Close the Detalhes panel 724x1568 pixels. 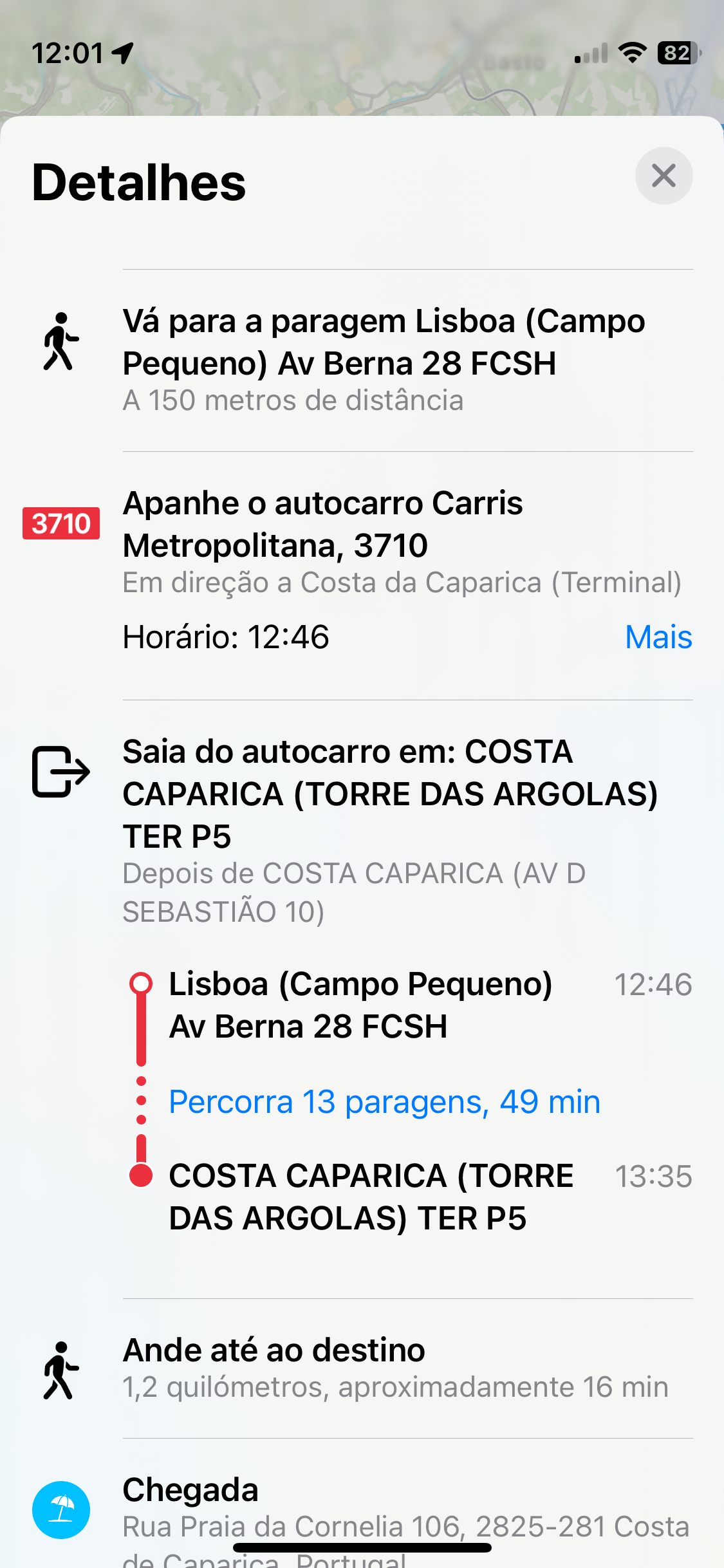click(x=664, y=176)
